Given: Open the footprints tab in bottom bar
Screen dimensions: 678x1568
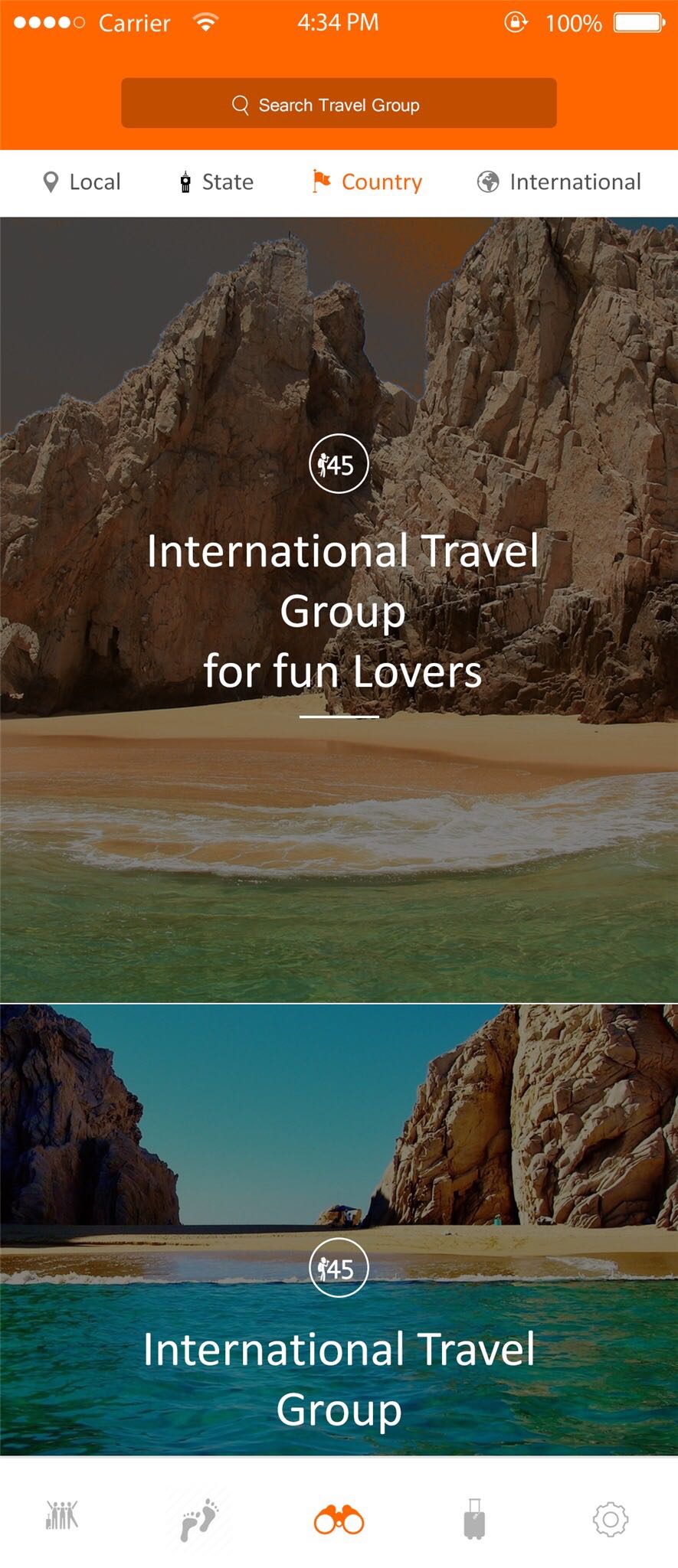Looking at the screenshot, I should click(x=199, y=1519).
